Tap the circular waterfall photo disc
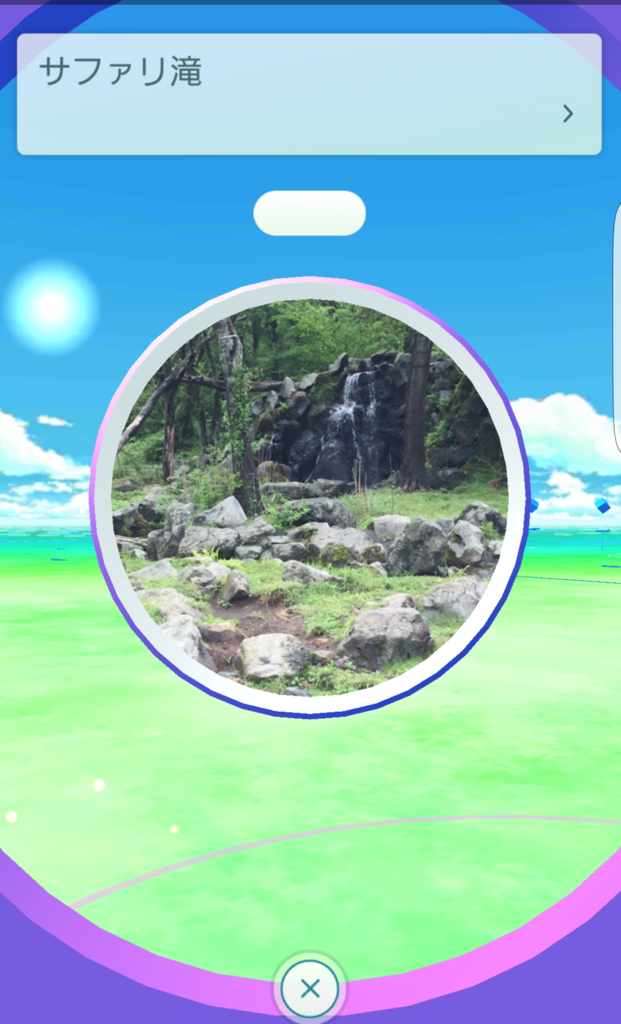 (310, 497)
